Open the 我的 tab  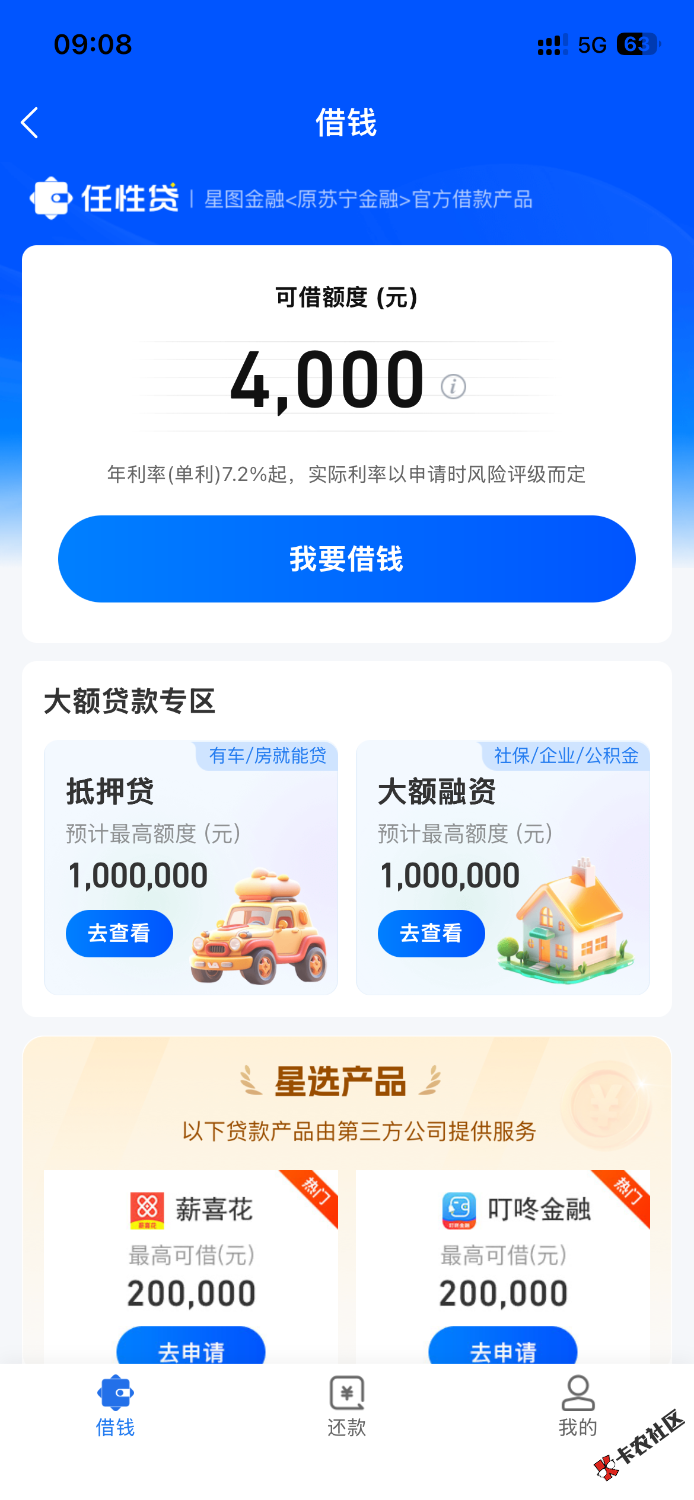click(578, 1406)
